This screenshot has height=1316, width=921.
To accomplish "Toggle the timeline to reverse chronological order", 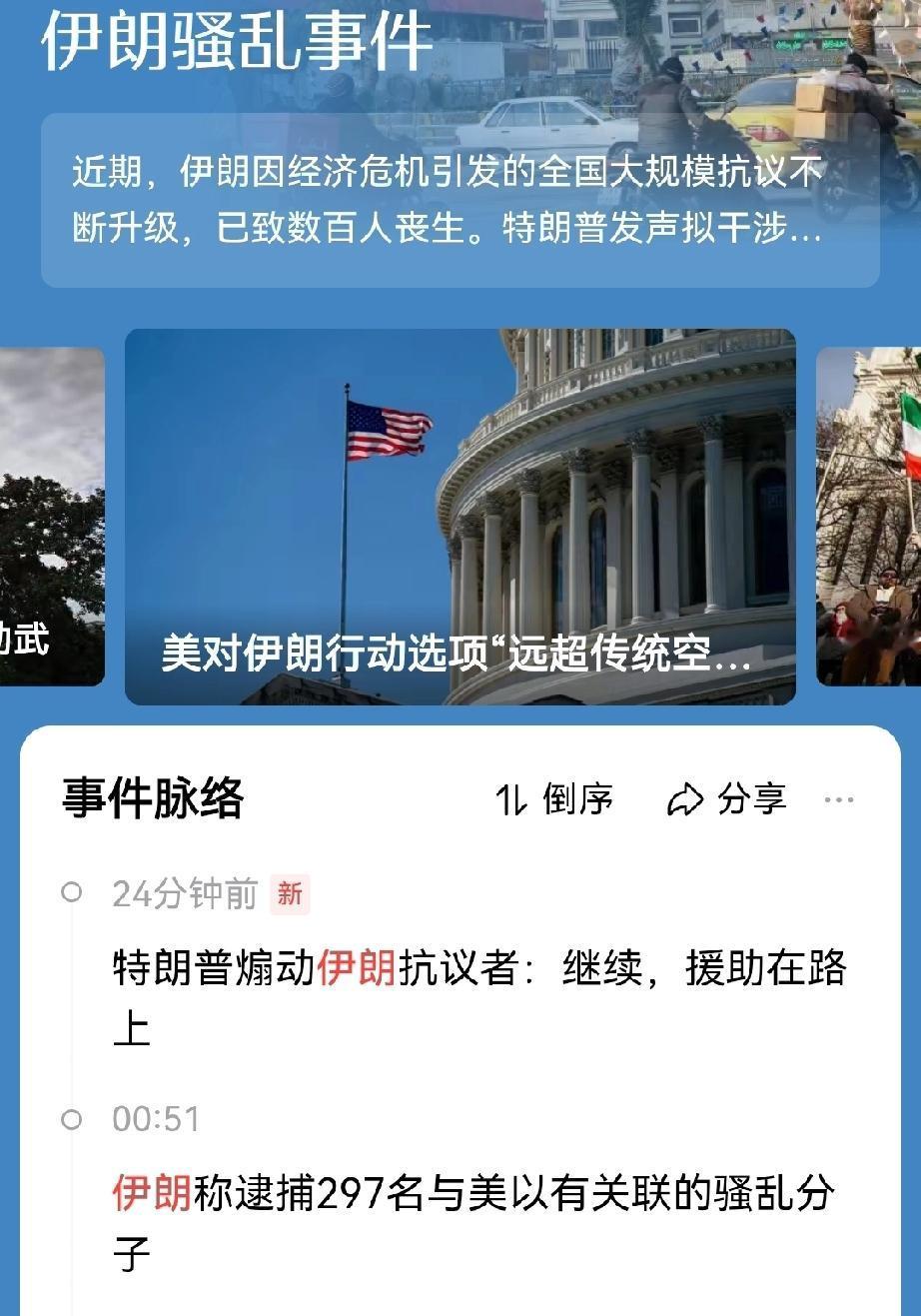I will (x=554, y=798).
